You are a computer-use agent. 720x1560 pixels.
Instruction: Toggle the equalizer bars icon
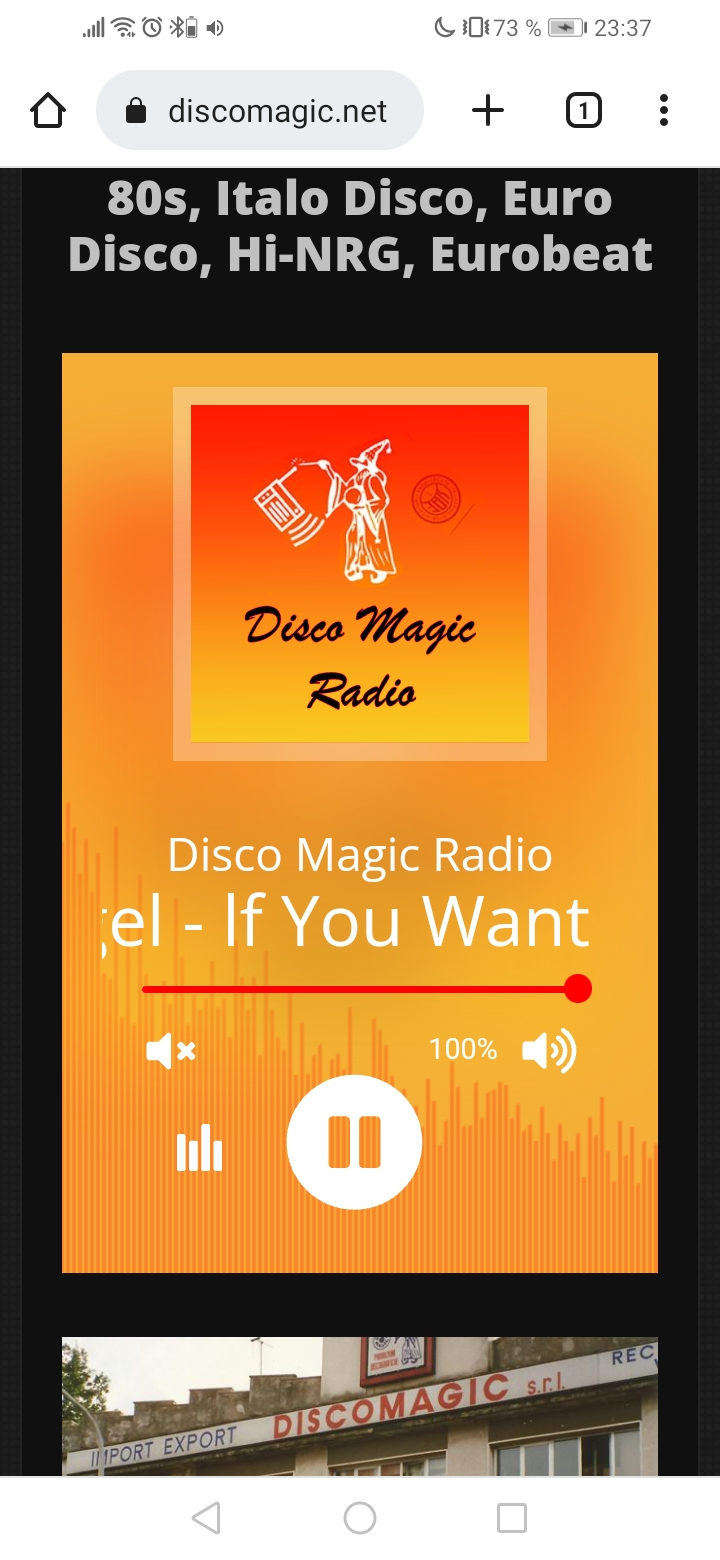click(x=199, y=1148)
